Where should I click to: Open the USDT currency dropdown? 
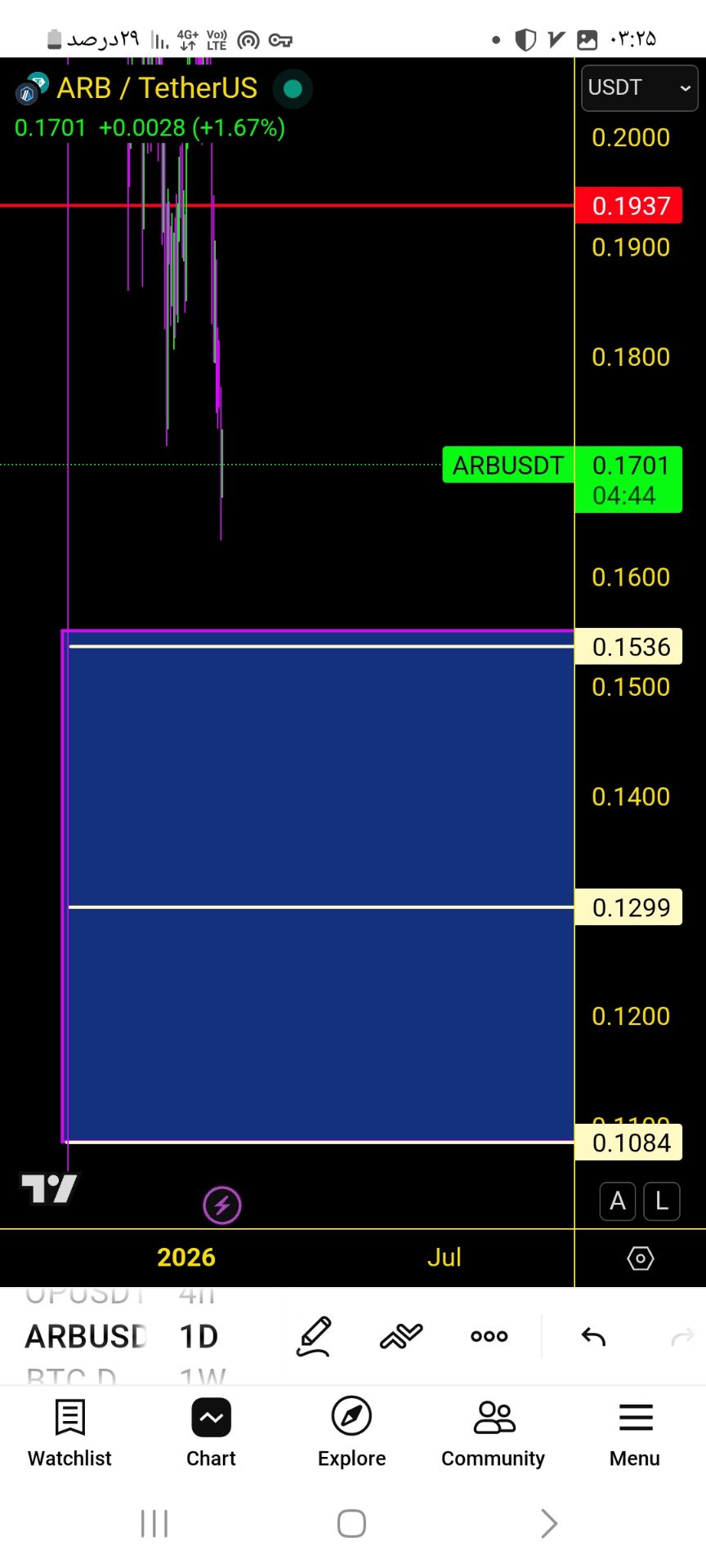639,87
